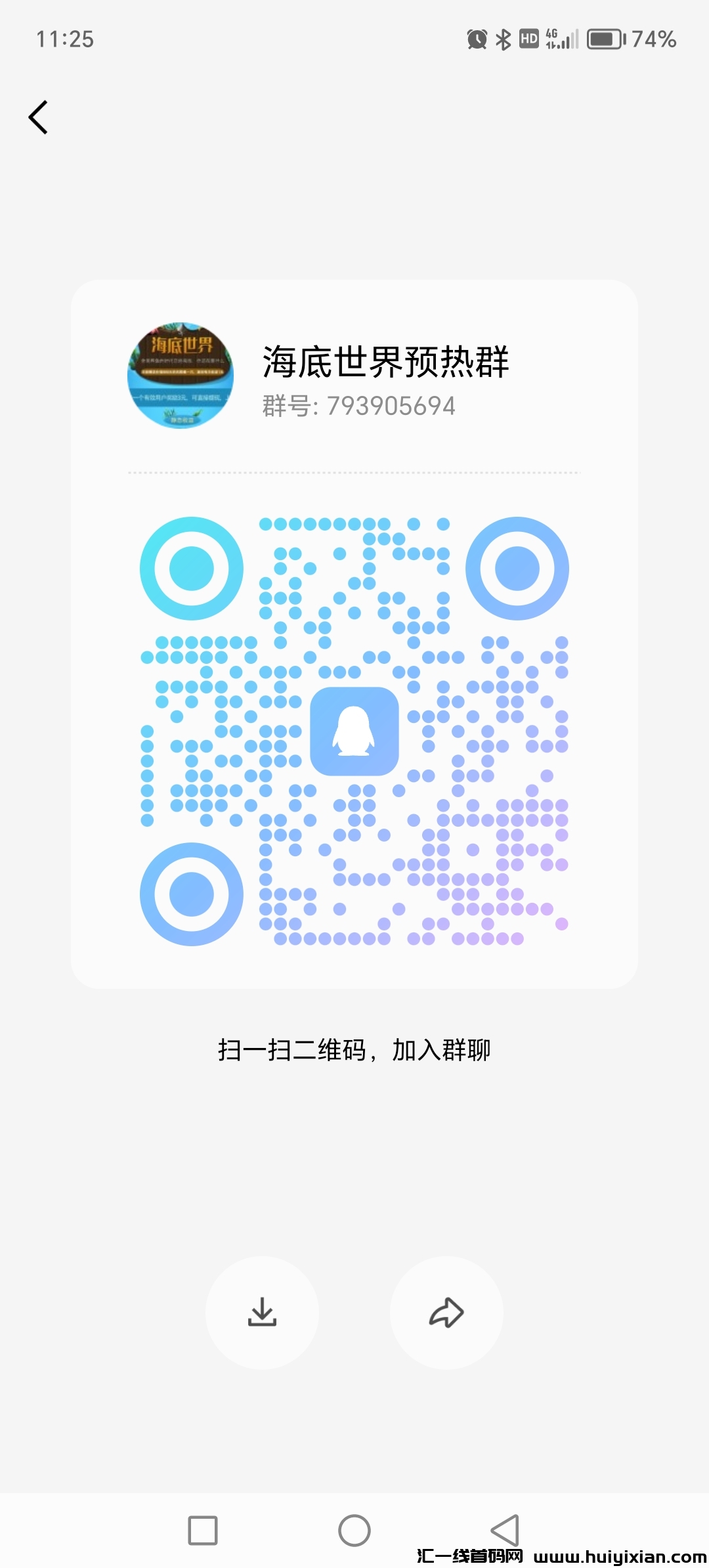Image resolution: width=709 pixels, height=1568 pixels.
Task: Click the battery indicator in status bar
Action: 605,39
